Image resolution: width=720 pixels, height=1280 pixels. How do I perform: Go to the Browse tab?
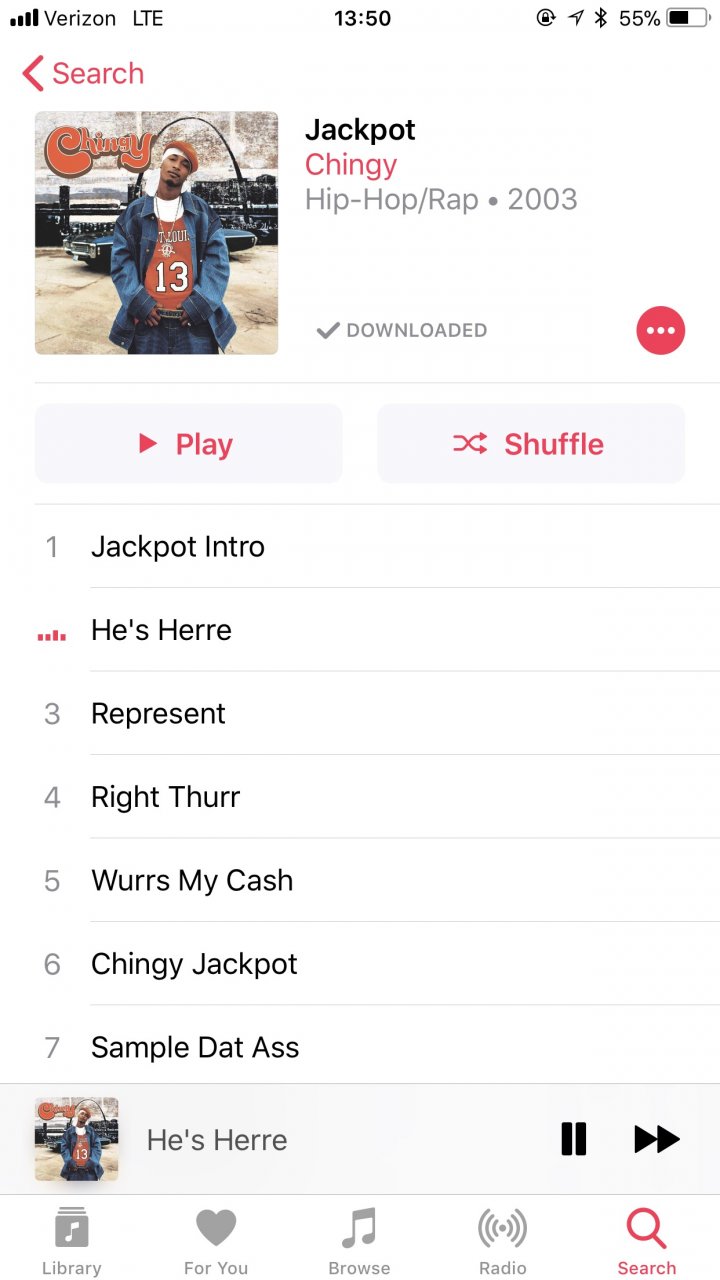tap(359, 1240)
